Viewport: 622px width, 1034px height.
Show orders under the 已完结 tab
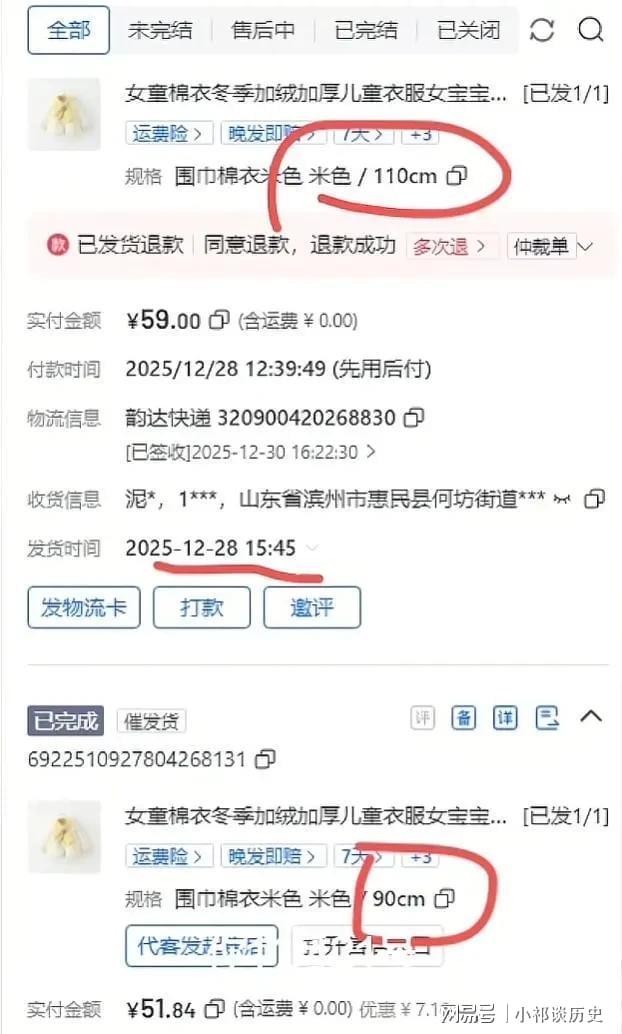coord(366,30)
